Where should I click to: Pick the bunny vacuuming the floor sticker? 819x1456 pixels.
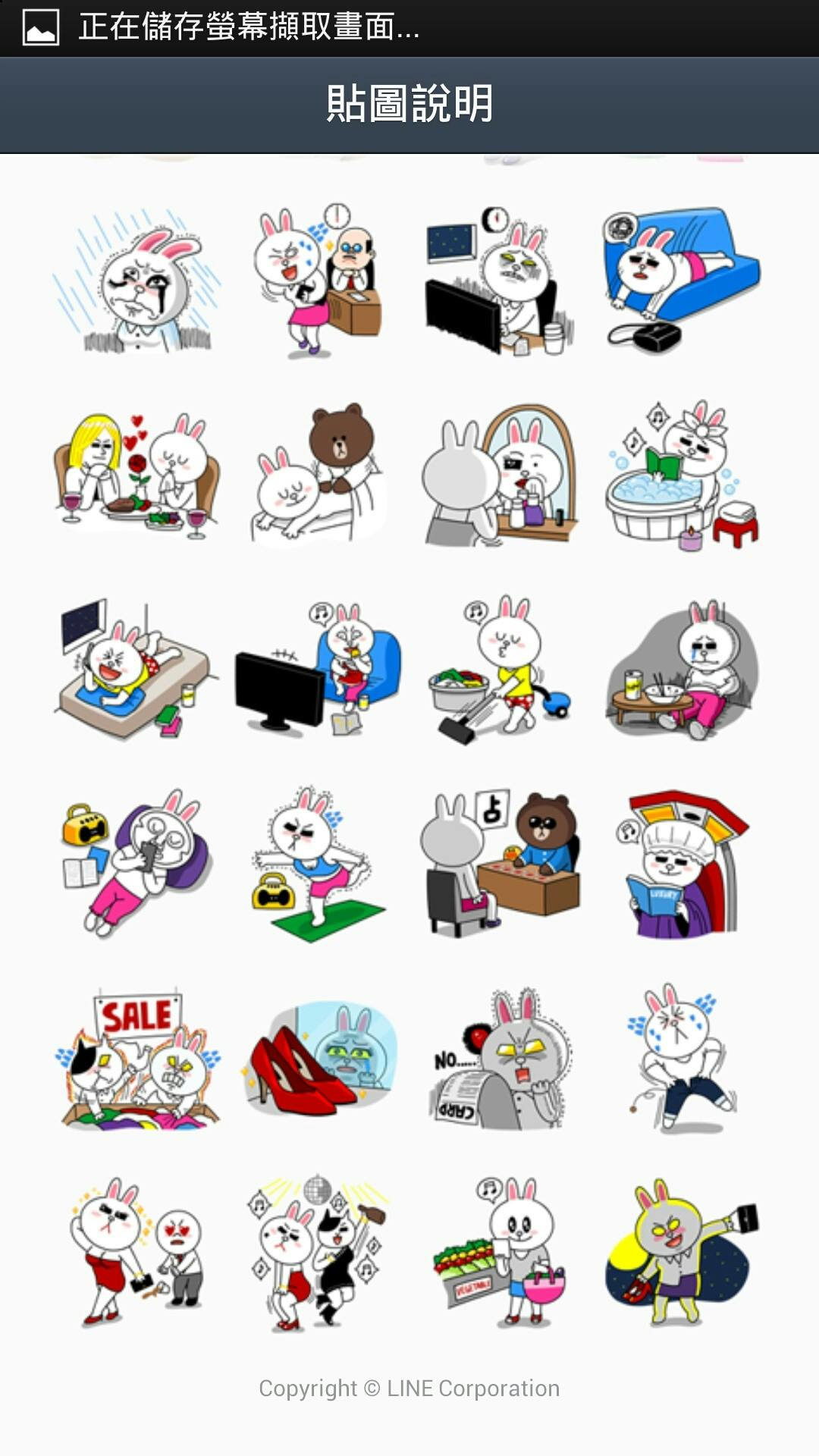click(500, 669)
